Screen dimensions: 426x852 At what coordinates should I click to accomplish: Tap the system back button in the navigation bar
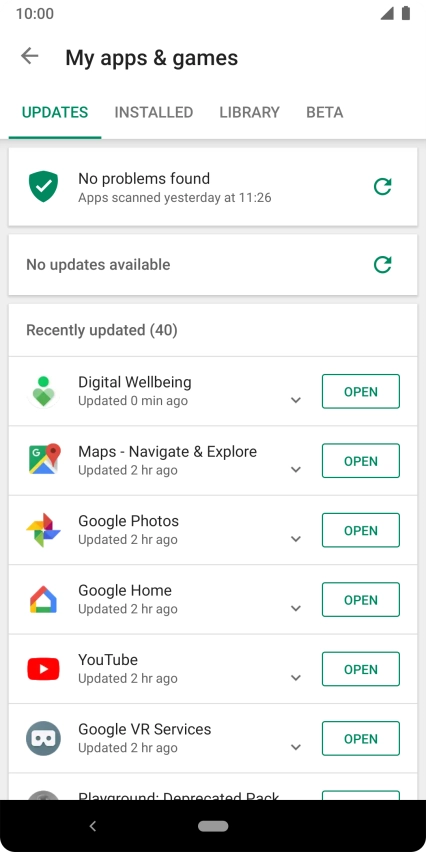tap(92, 826)
